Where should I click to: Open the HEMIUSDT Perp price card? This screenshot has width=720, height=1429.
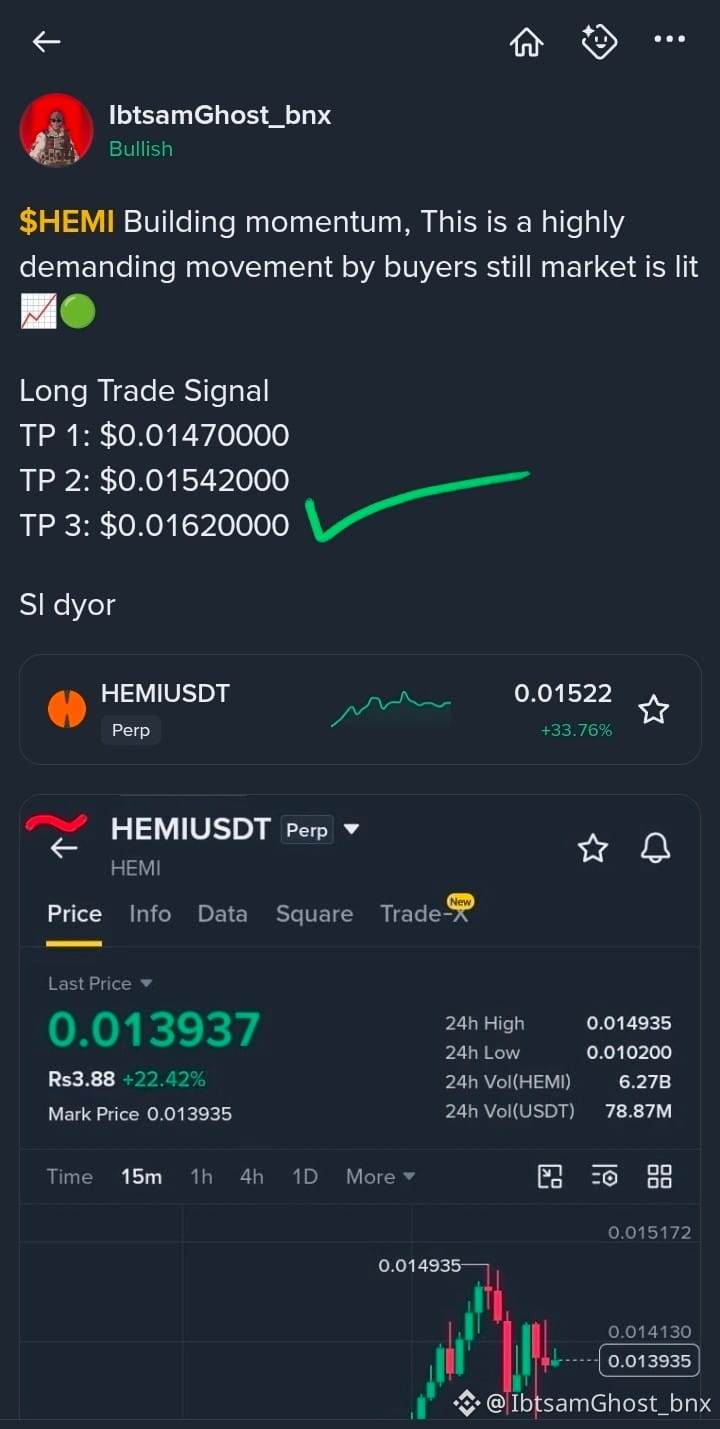point(360,710)
